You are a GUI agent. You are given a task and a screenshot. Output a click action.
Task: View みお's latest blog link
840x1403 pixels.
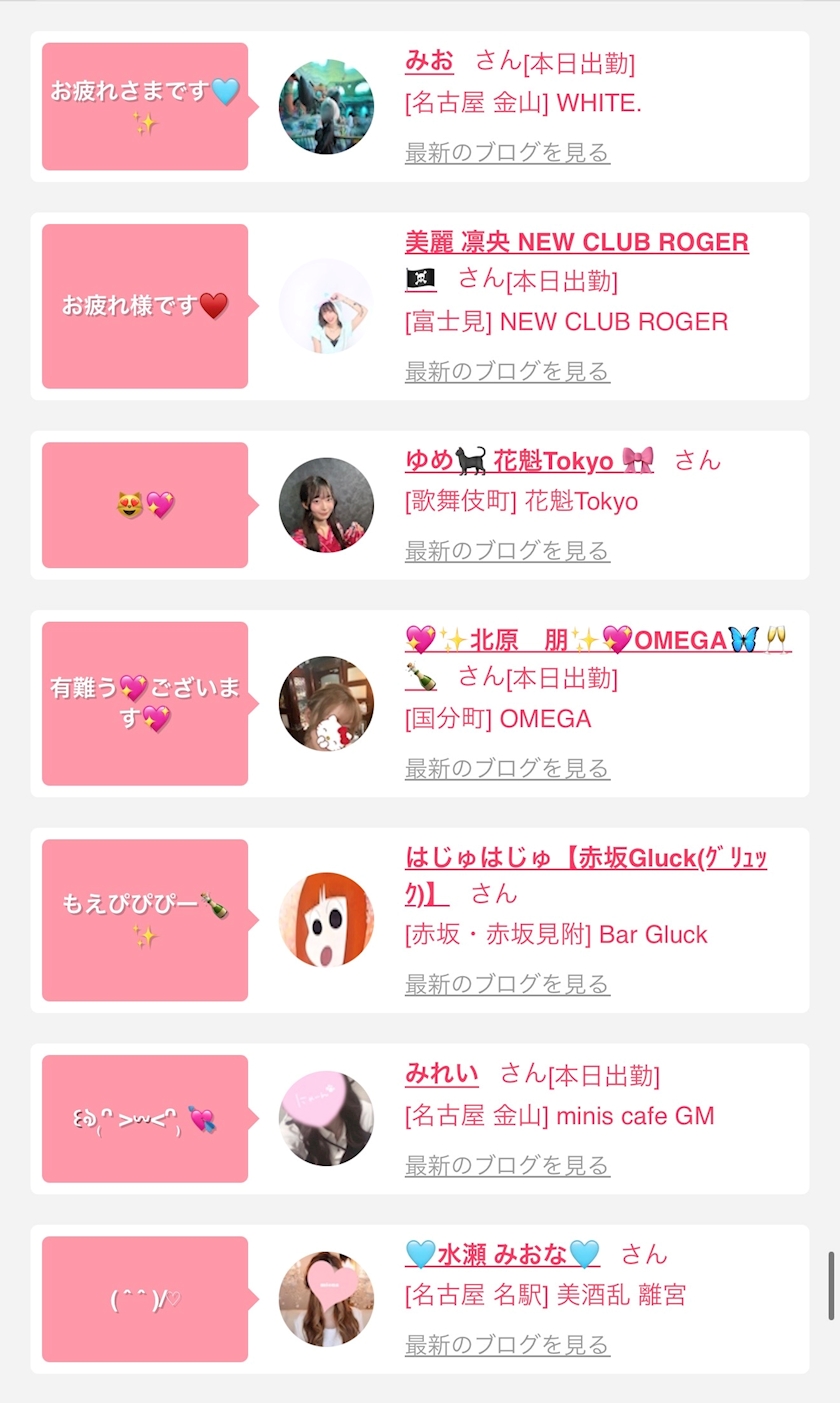coord(507,153)
